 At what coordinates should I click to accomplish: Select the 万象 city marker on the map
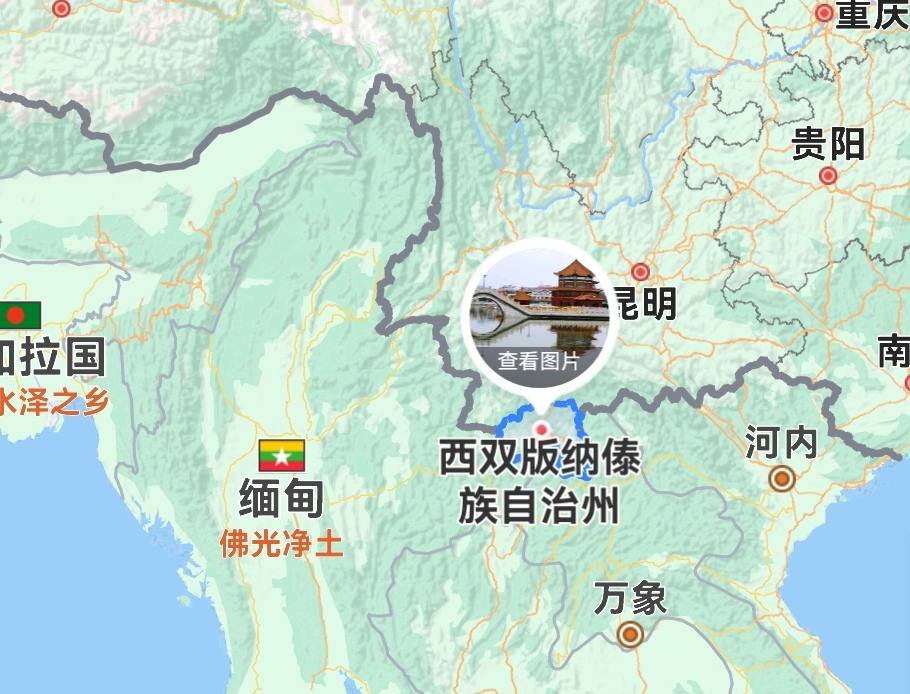pos(630,634)
